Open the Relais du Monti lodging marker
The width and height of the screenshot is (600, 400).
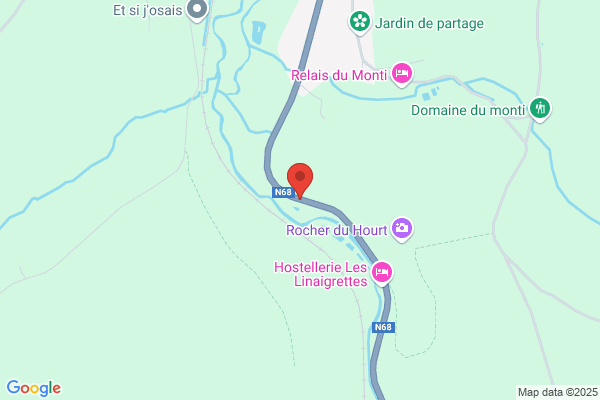click(x=402, y=74)
